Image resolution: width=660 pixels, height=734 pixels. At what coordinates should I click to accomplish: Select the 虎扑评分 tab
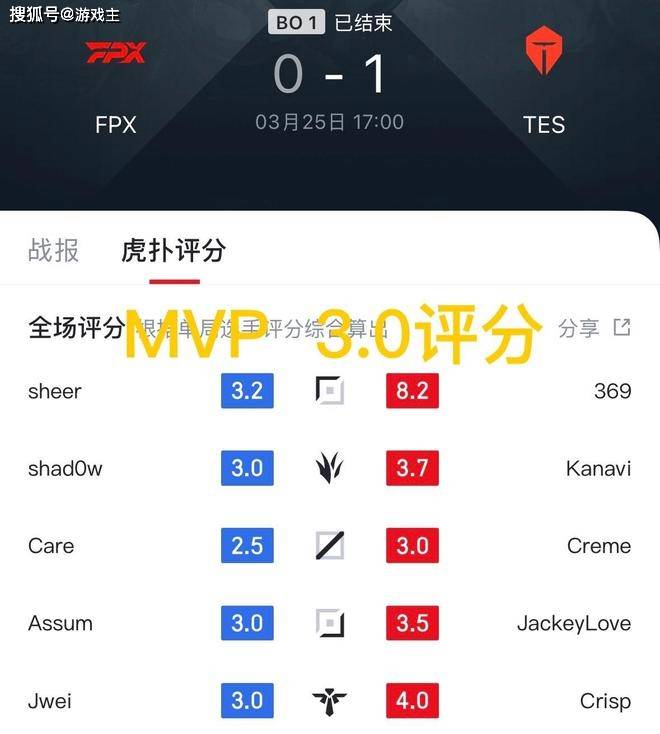173,250
